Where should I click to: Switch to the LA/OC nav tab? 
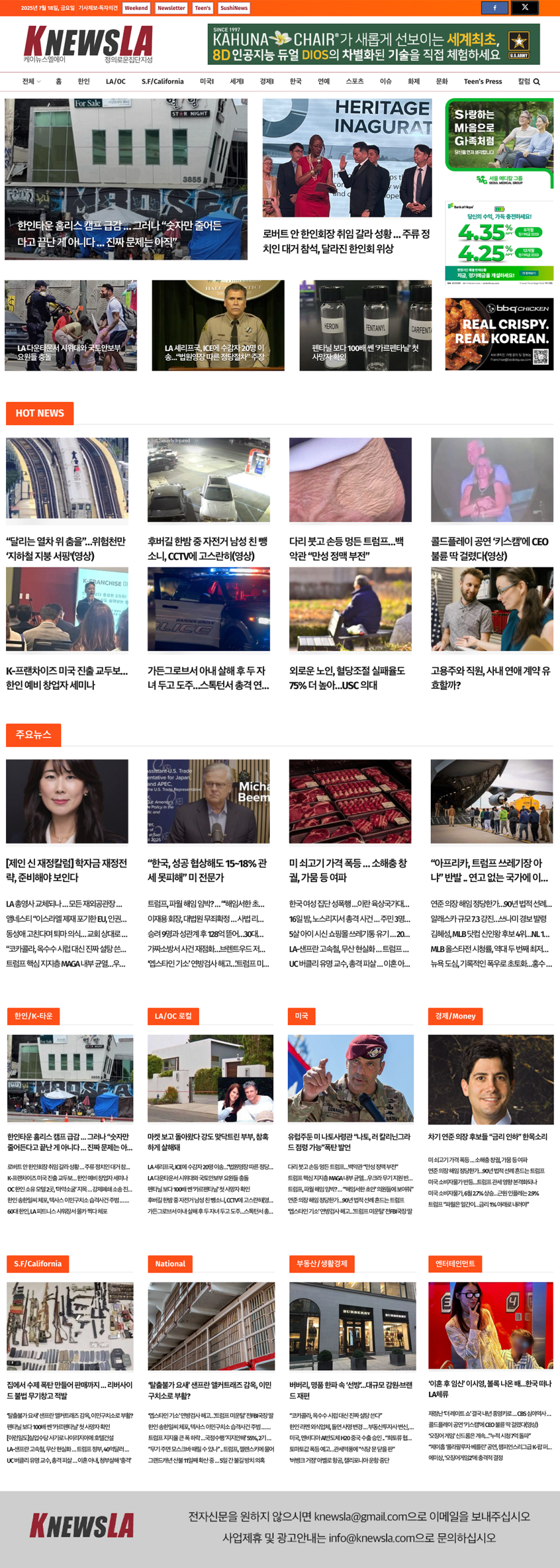tap(115, 81)
